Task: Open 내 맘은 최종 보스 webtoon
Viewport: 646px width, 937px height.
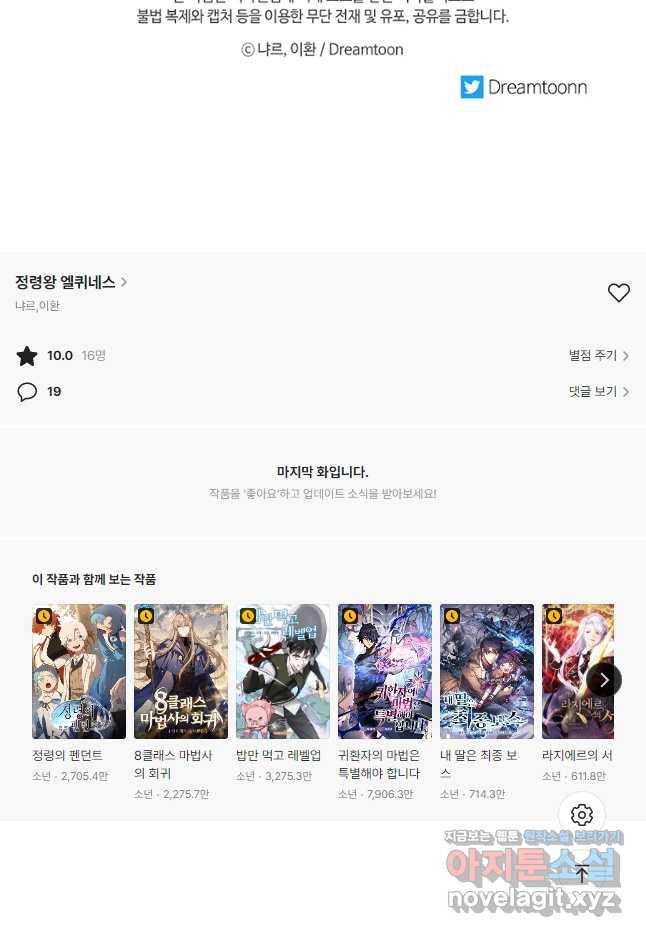Action: coord(487,671)
